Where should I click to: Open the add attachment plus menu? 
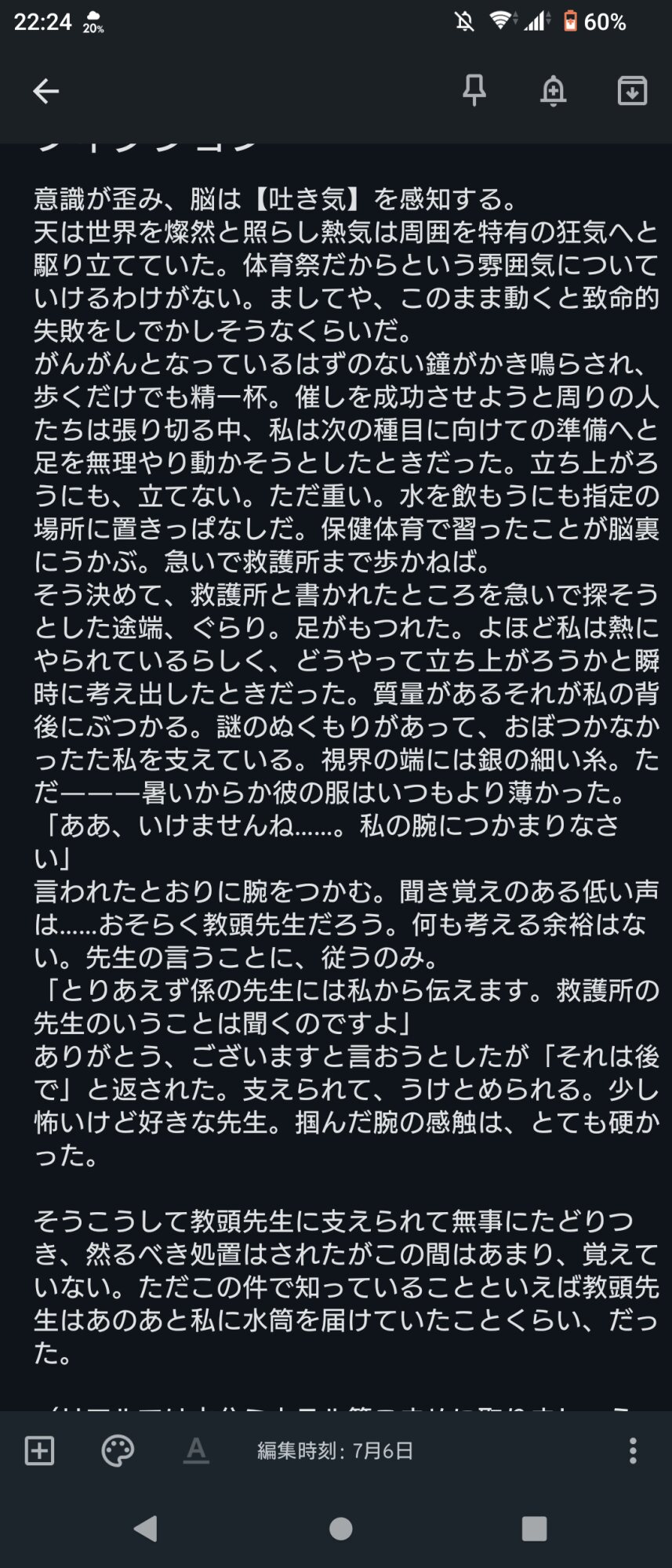39,1450
